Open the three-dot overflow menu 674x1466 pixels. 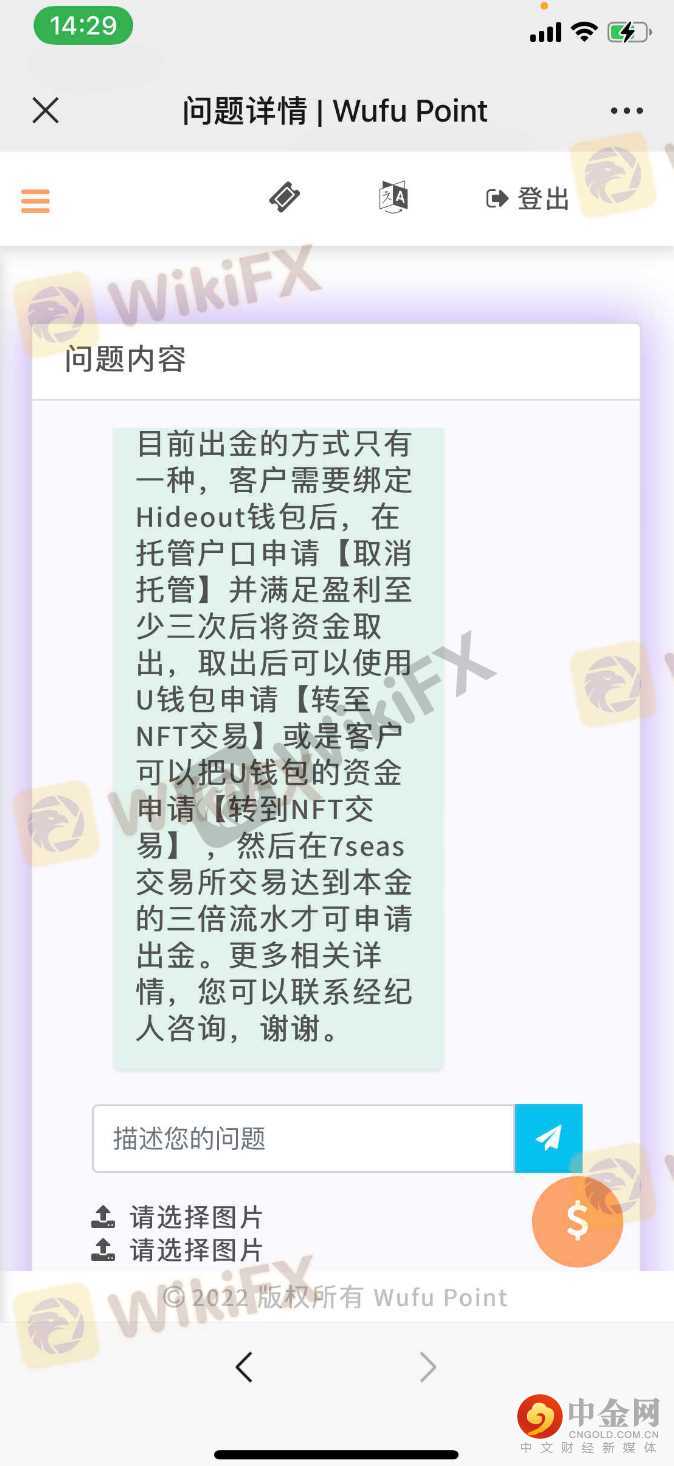[626, 111]
